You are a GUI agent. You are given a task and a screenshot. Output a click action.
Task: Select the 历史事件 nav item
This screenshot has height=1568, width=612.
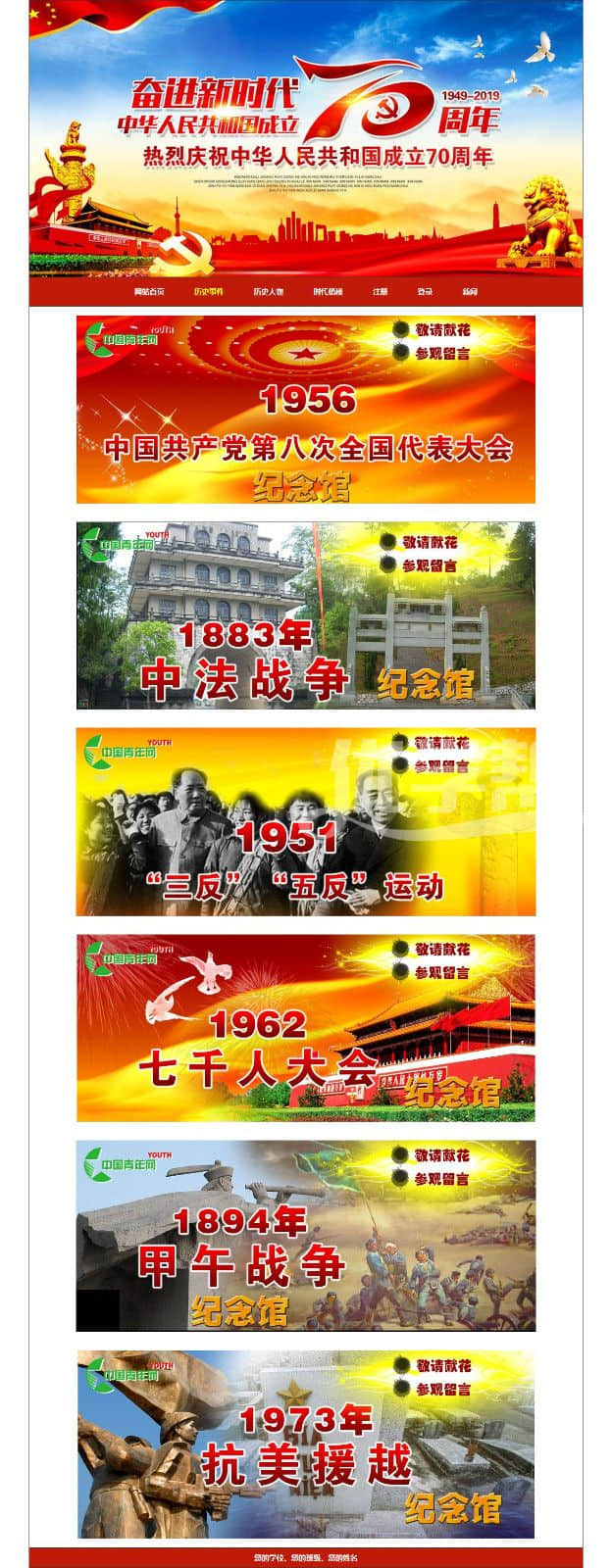208,291
